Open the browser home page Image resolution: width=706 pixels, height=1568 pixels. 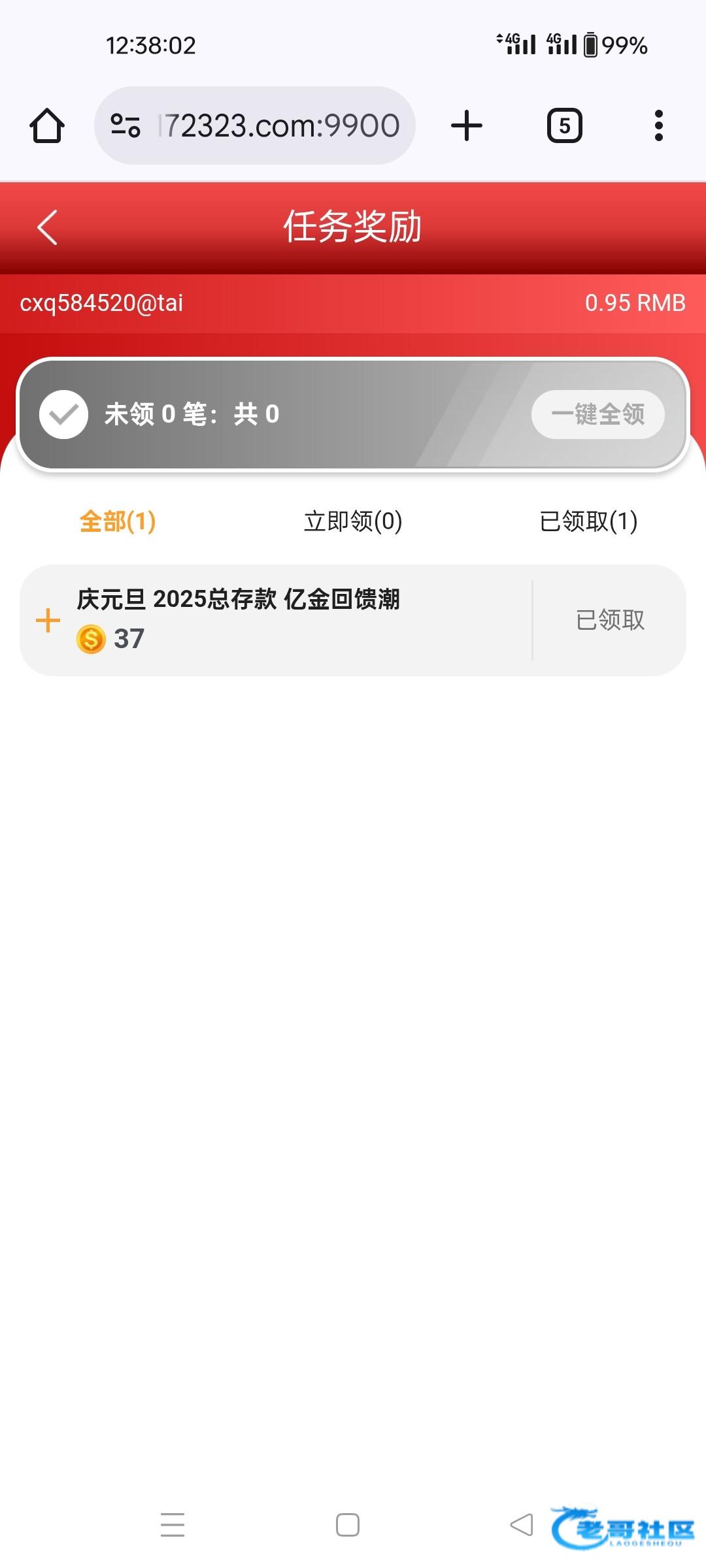coord(47,125)
